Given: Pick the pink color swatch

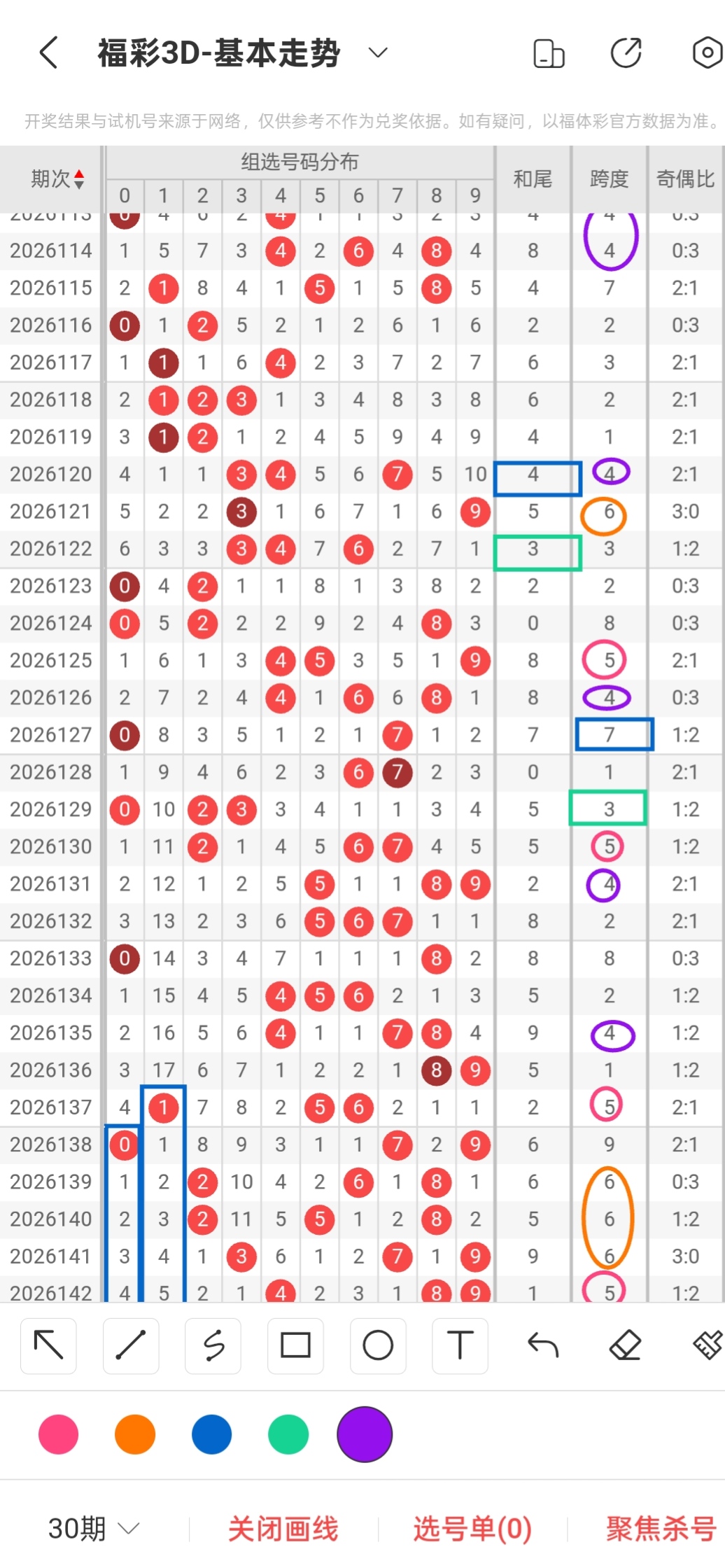Looking at the screenshot, I should (x=59, y=1434).
